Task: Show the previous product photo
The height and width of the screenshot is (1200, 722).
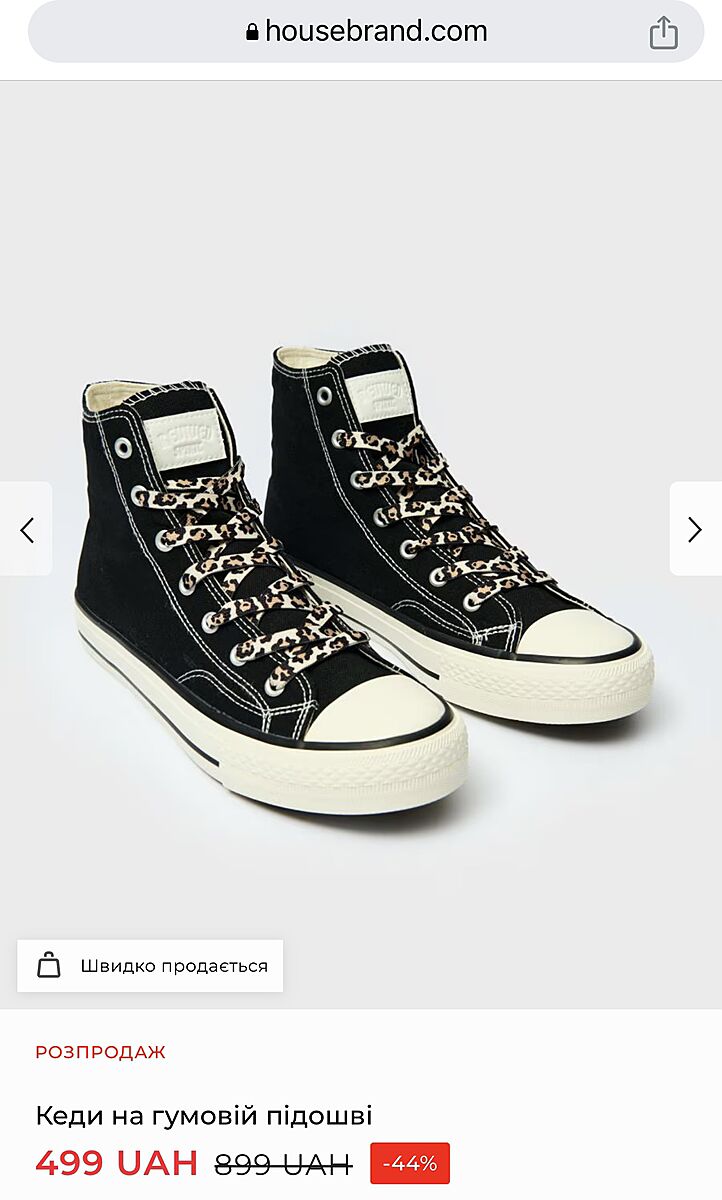Action: click(27, 529)
